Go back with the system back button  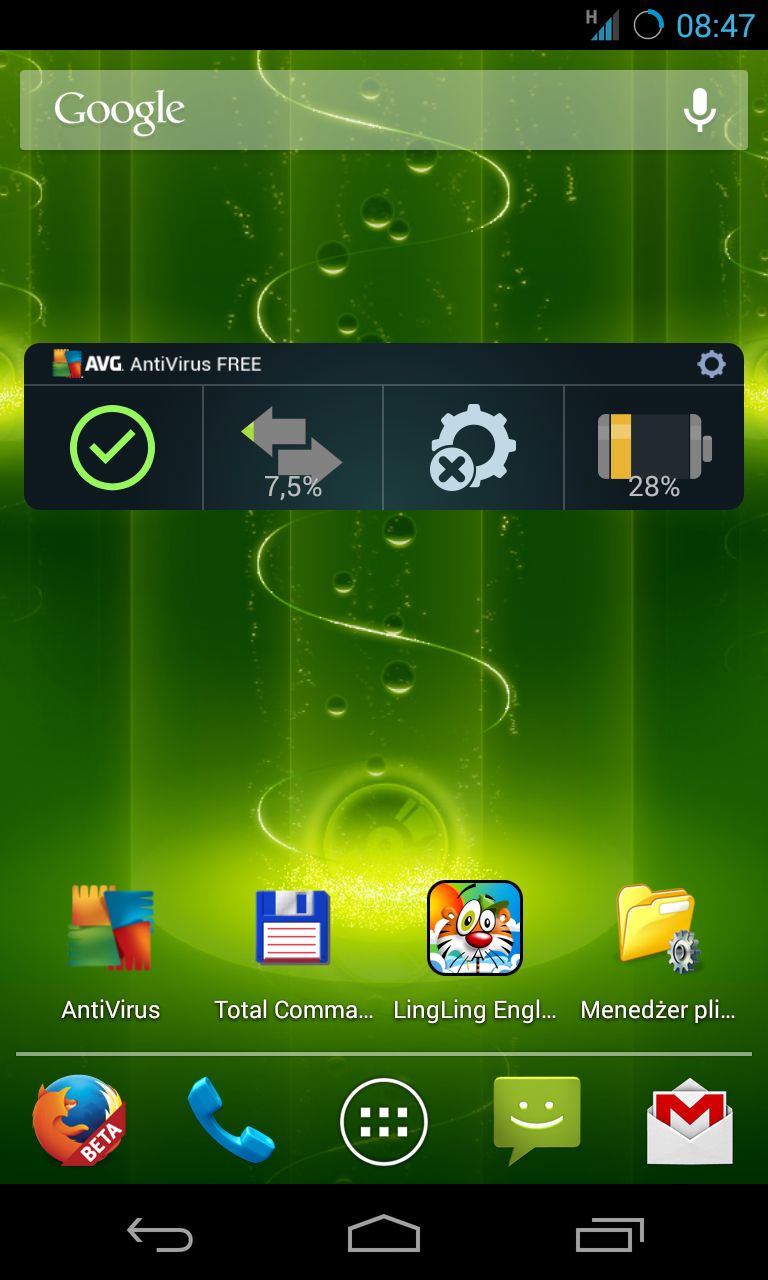click(160, 1235)
